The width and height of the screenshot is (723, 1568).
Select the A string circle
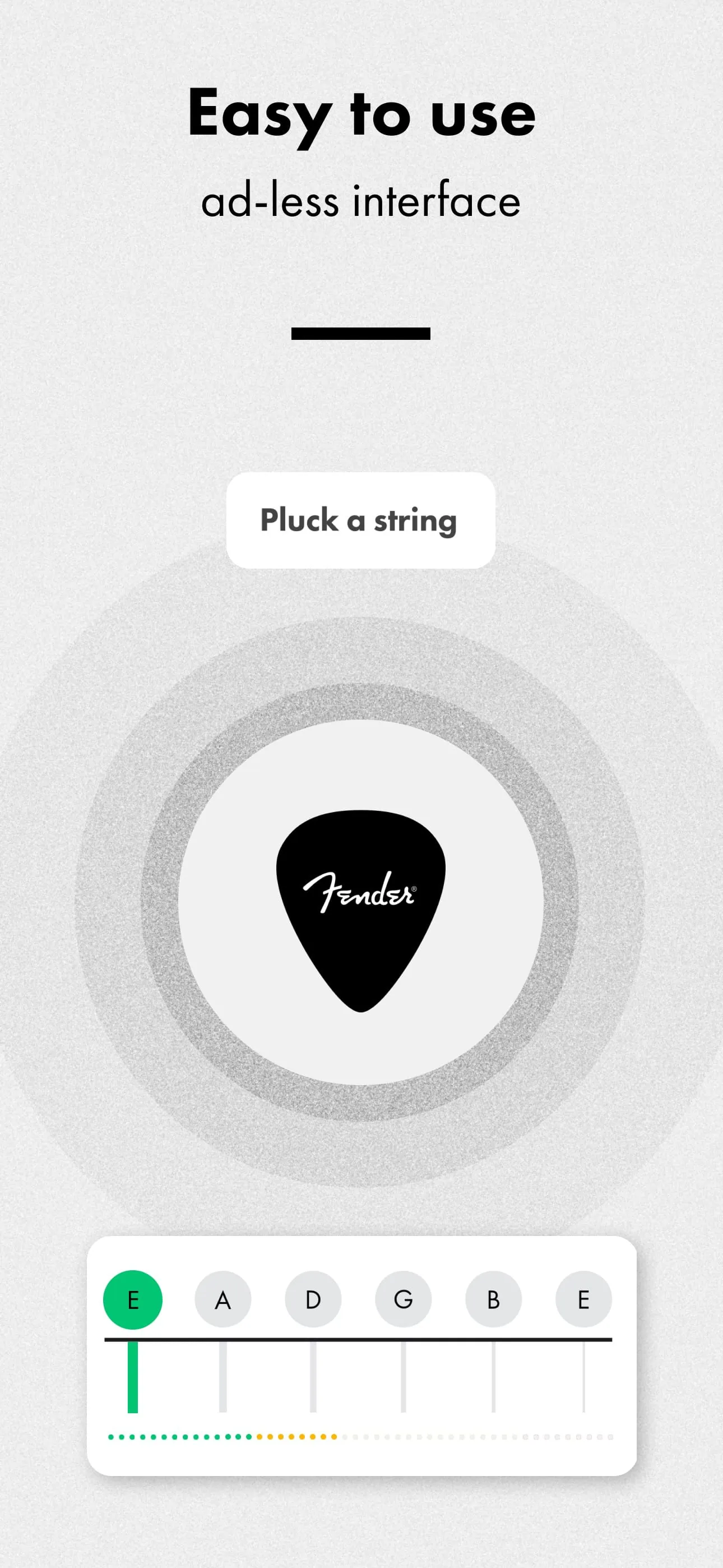coord(225,1299)
